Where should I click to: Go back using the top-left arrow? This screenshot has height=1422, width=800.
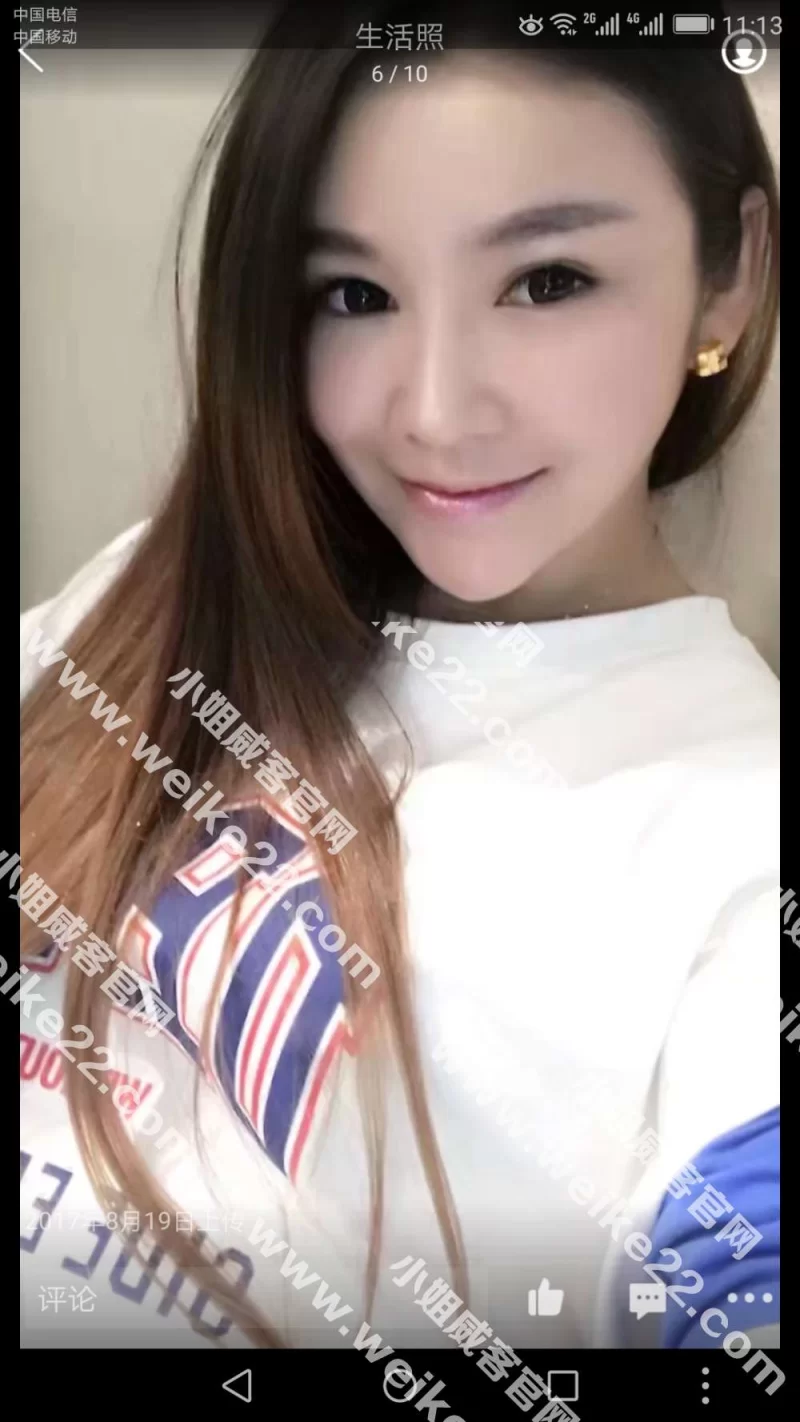[x=32, y=55]
